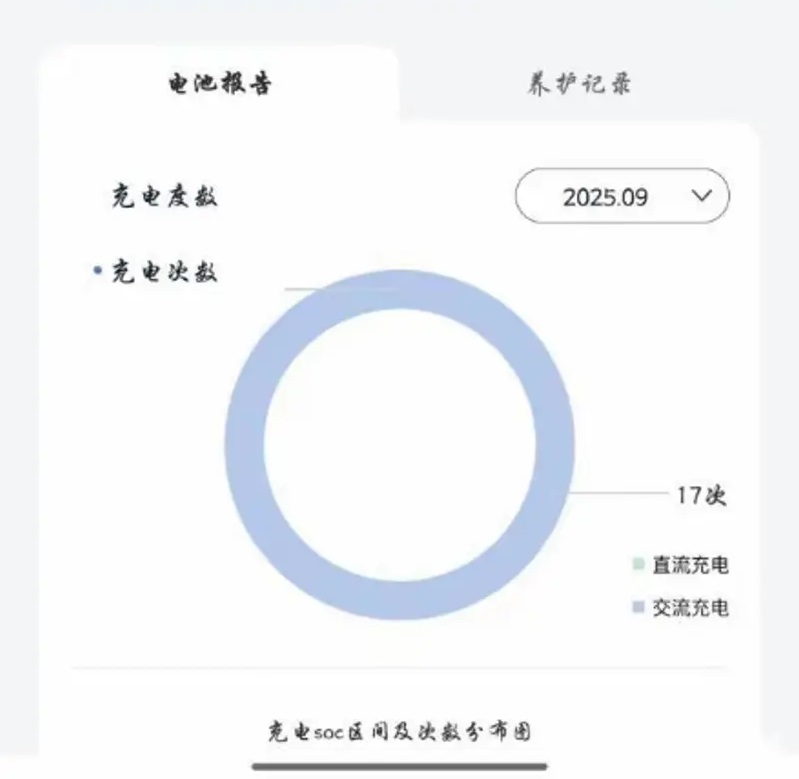Toggle the 交流充电 legend item
The width and height of the screenshot is (799, 779).
681,607
